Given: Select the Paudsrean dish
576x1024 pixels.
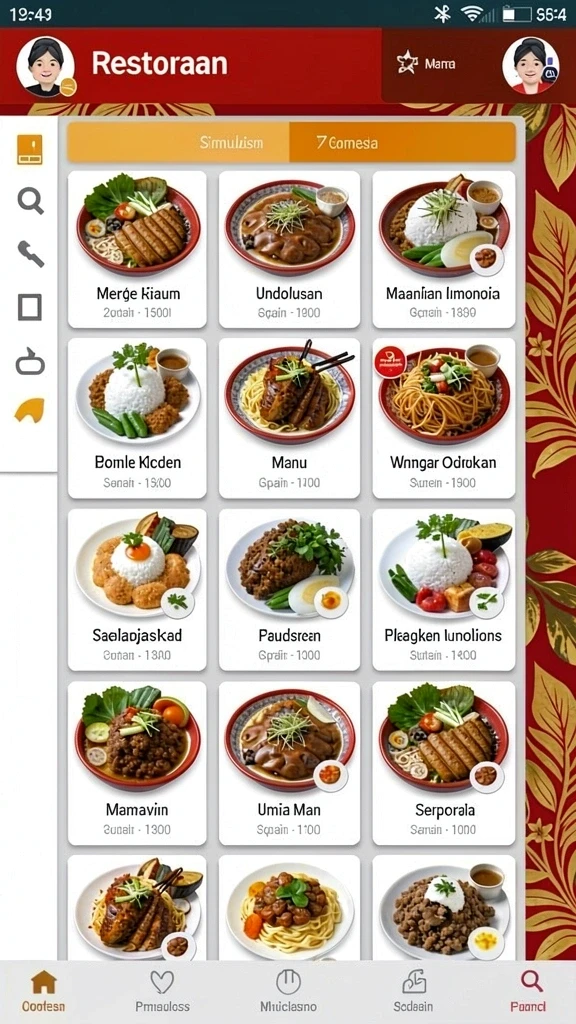Looking at the screenshot, I should point(289,590).
